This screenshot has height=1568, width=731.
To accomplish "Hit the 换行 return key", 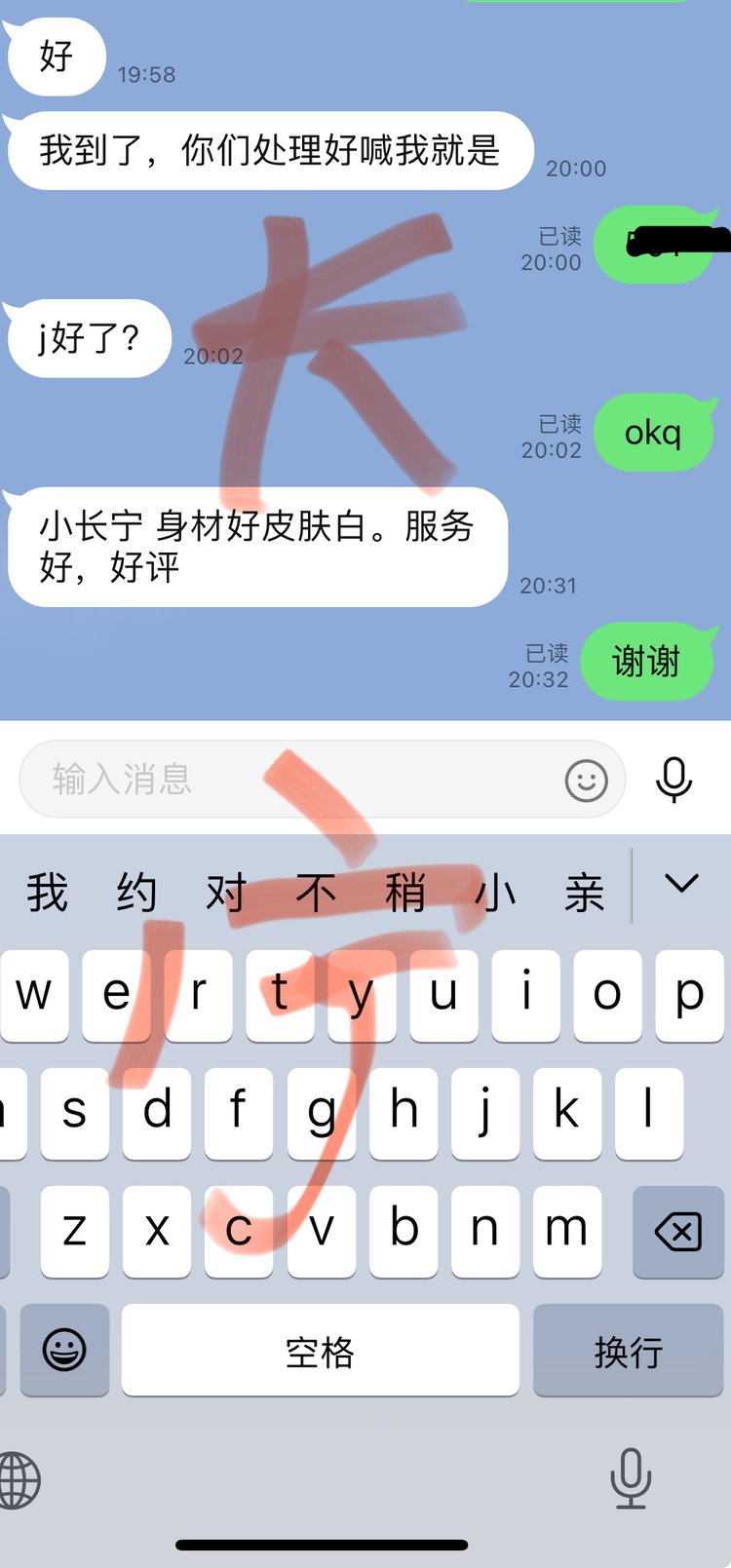I will click(x=628, y=1351).
